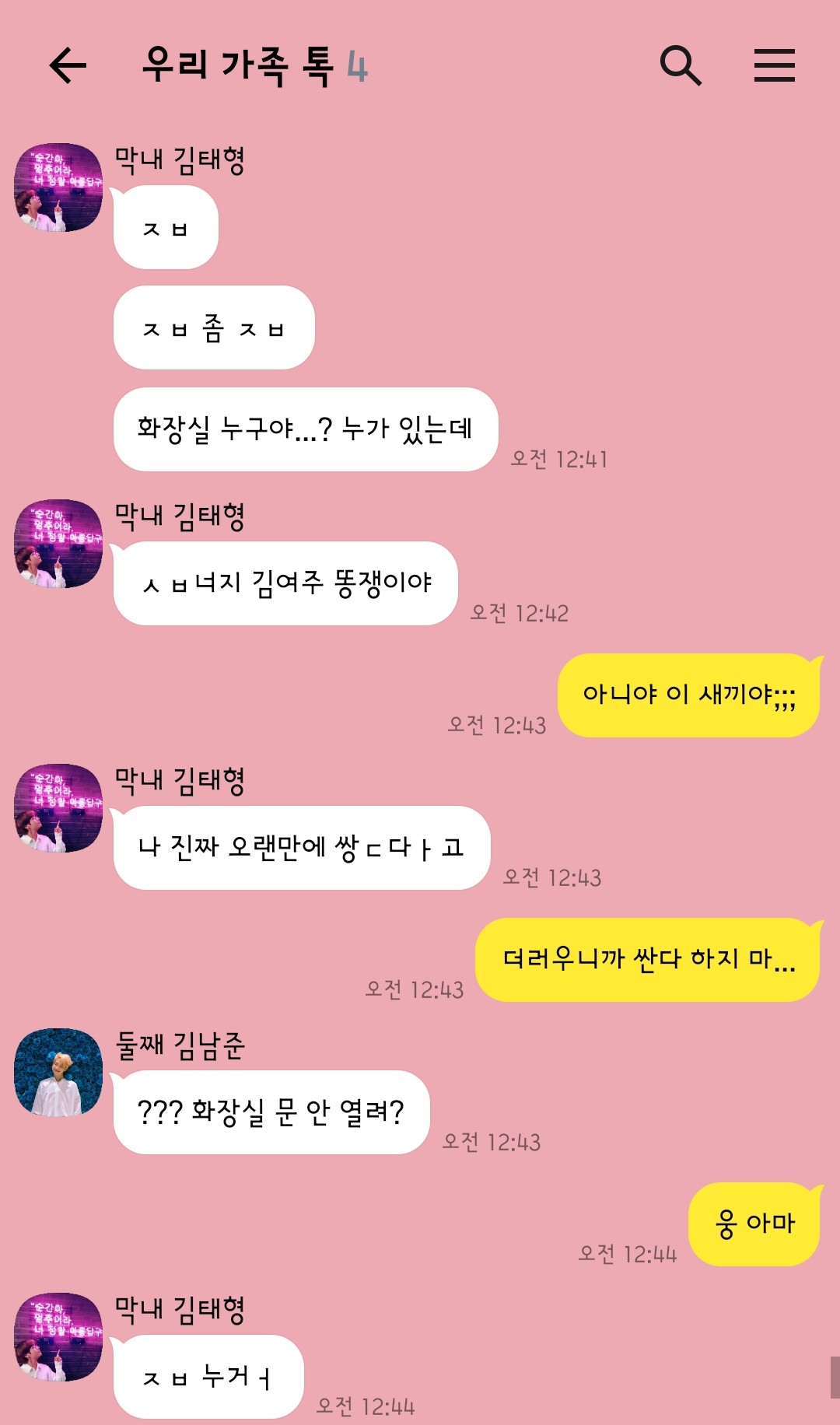The height and width of the screenshot is (1425, 840).
Task: View 막내 김태형's profile by the ㅈㅂ message
Action: pyautogui.click(x=58, y=187)
